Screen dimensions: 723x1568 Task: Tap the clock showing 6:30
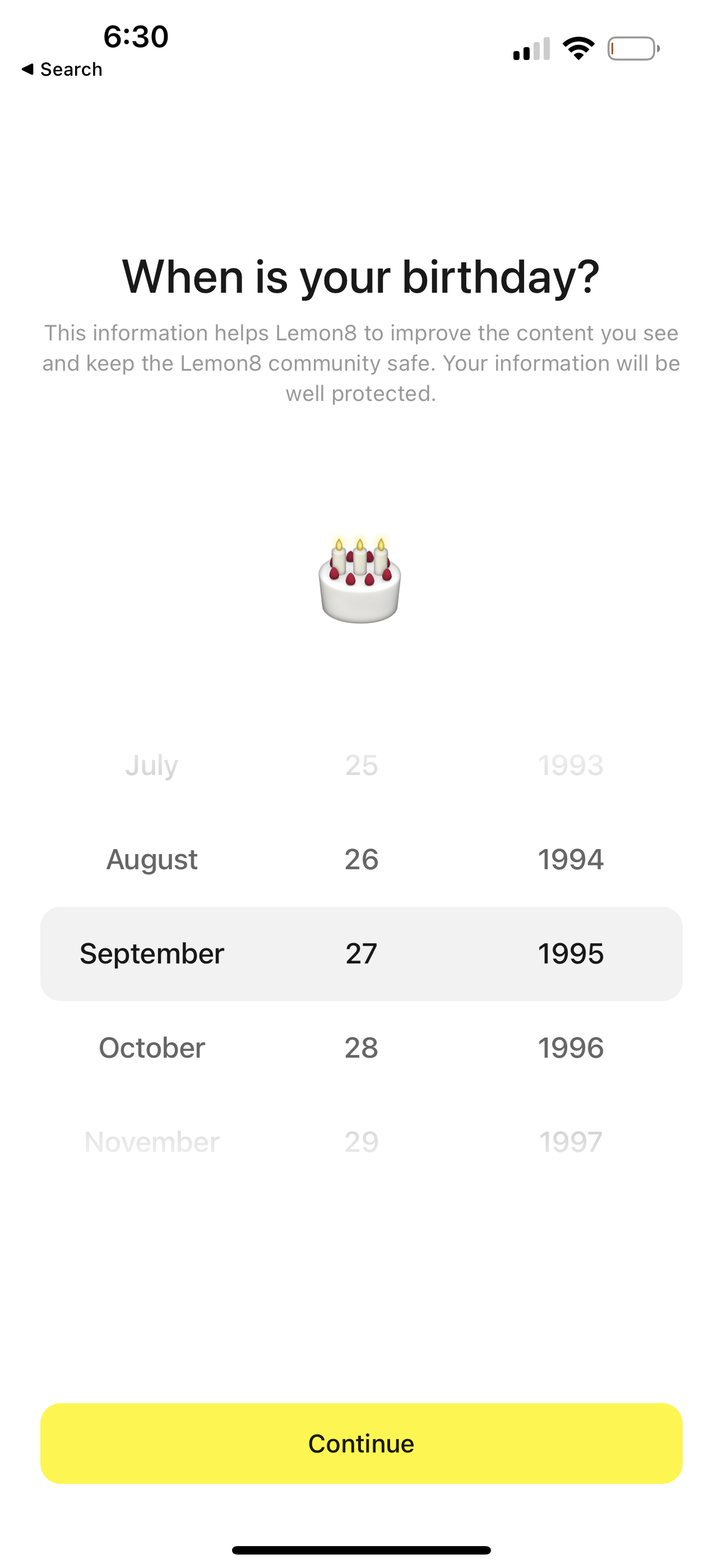(x=134, y=36)
